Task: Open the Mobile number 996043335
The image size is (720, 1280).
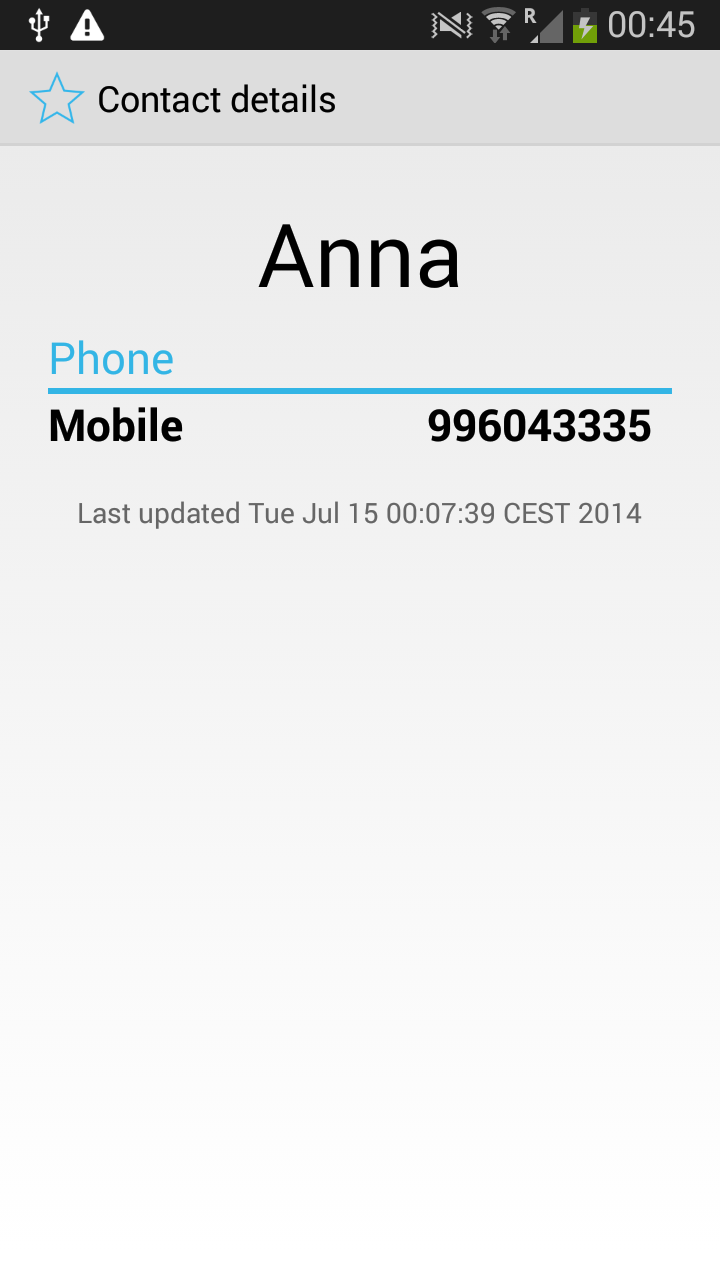Action: tap(360, 426)
